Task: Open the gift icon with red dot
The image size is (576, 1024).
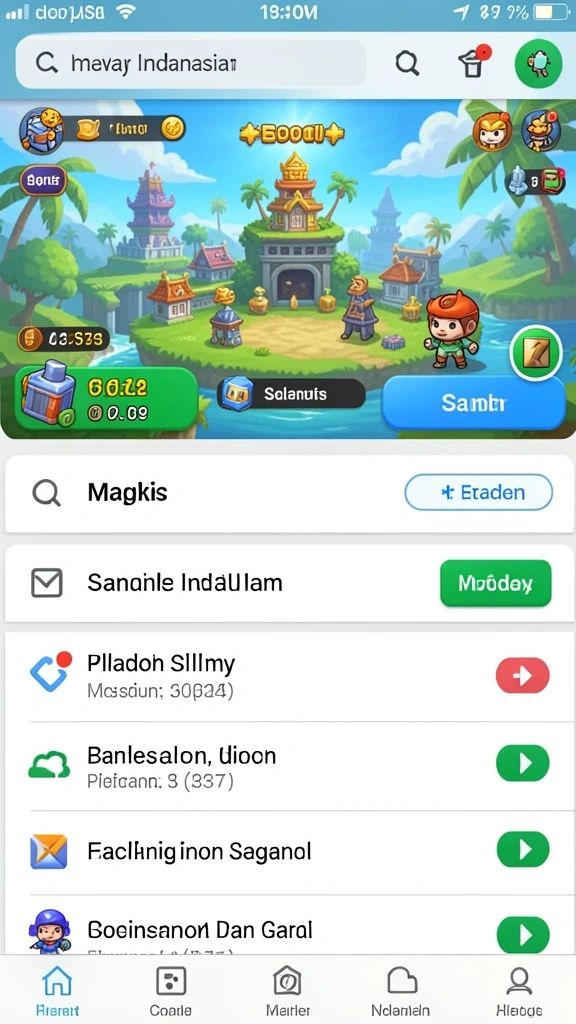Action: pyautogui.click(x=474, y=62)
